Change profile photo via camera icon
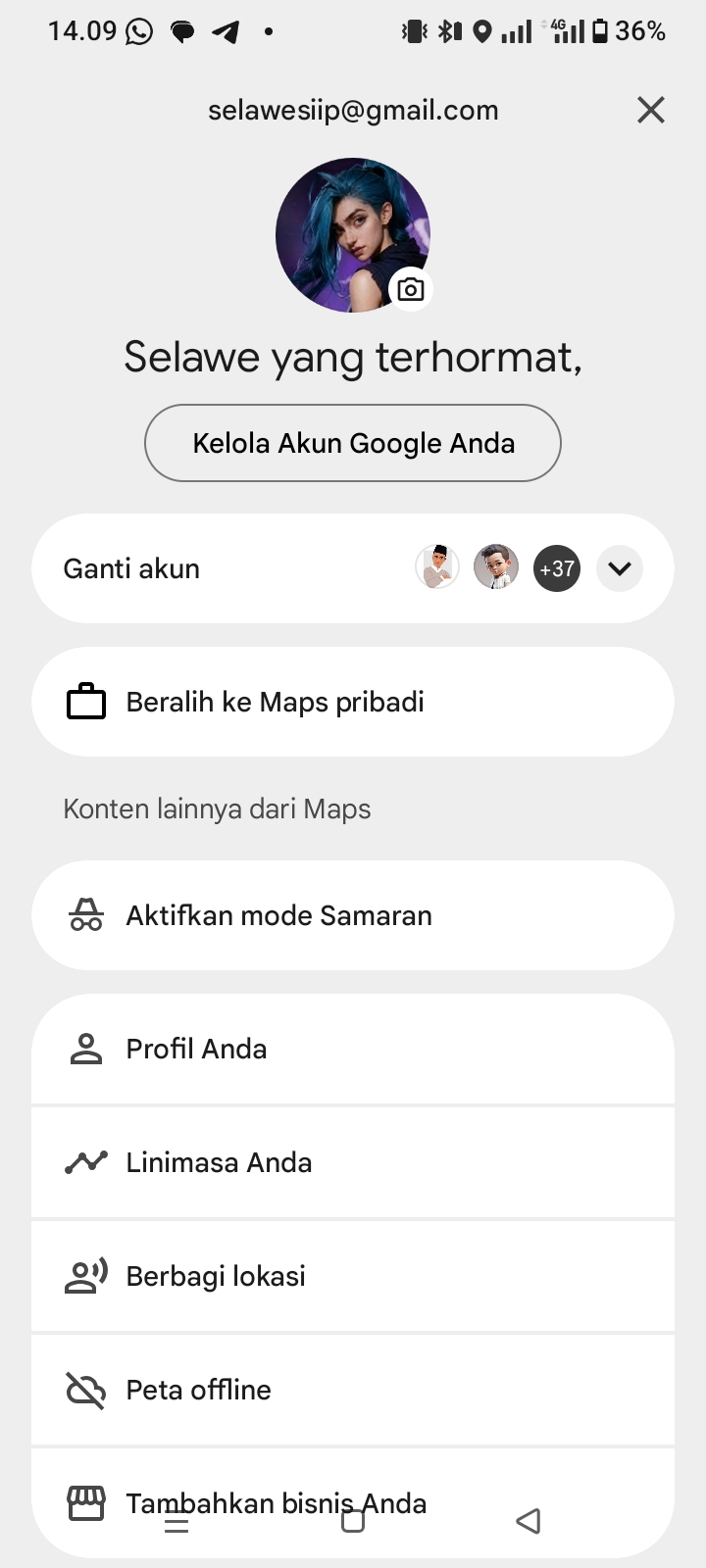706x1568 pixels. click(x=411, y=290)
